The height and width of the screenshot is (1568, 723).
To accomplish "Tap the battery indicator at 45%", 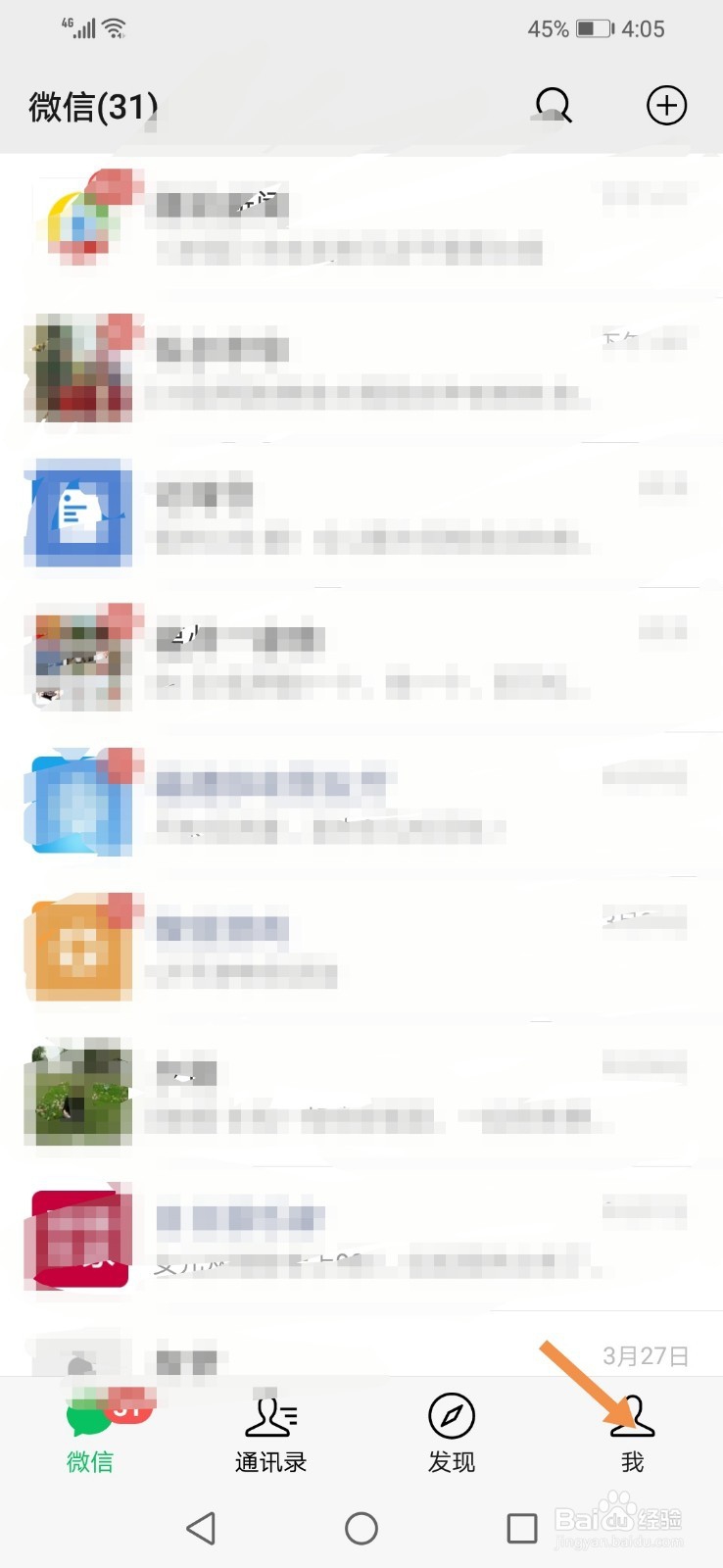I will pos(592,28).
